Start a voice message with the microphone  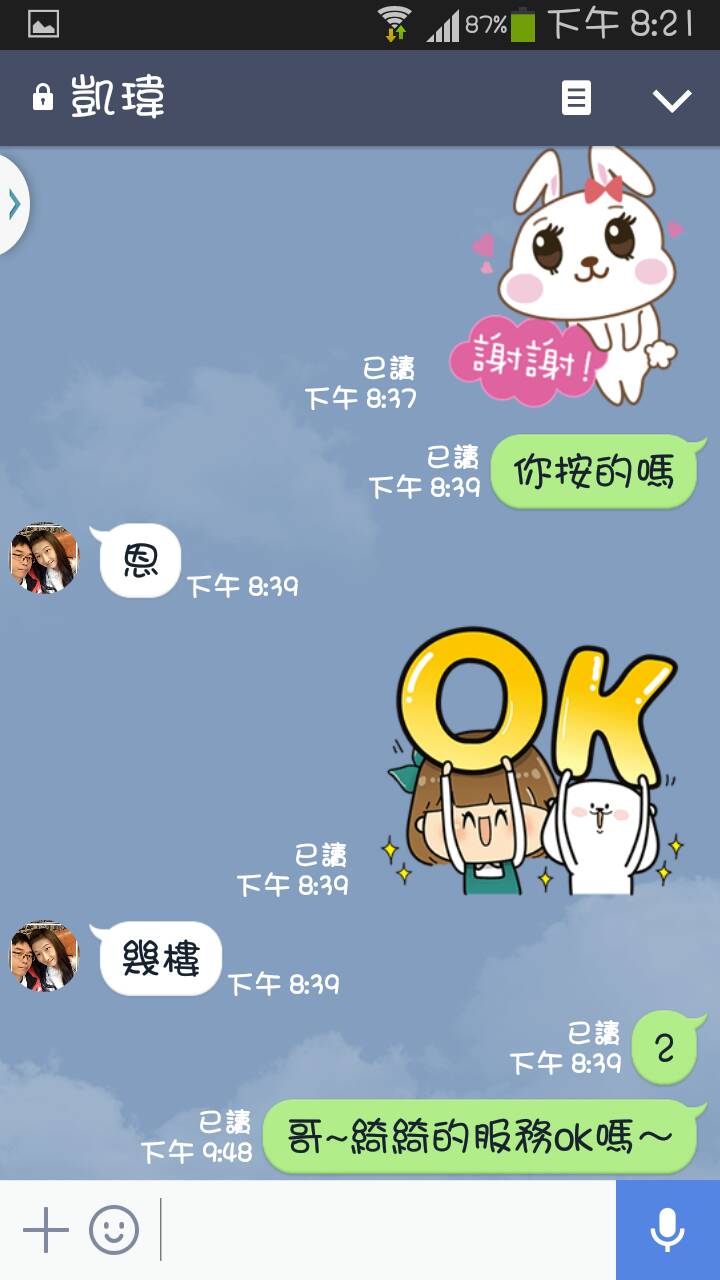(667, 1230)
